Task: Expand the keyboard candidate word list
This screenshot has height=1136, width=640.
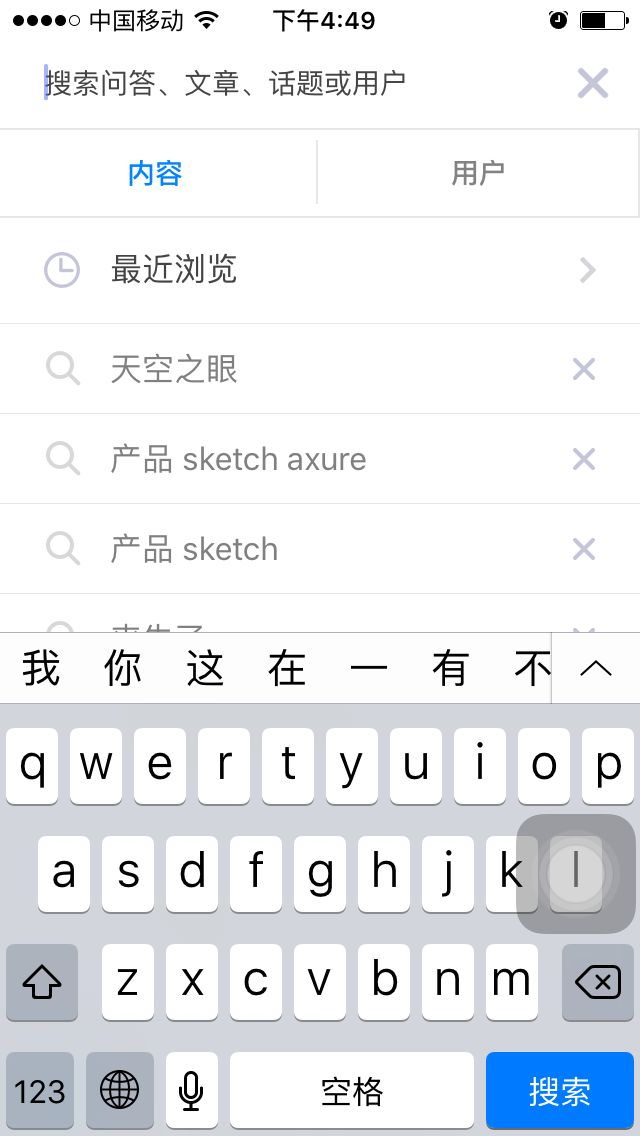Action: tap(596, 668)
